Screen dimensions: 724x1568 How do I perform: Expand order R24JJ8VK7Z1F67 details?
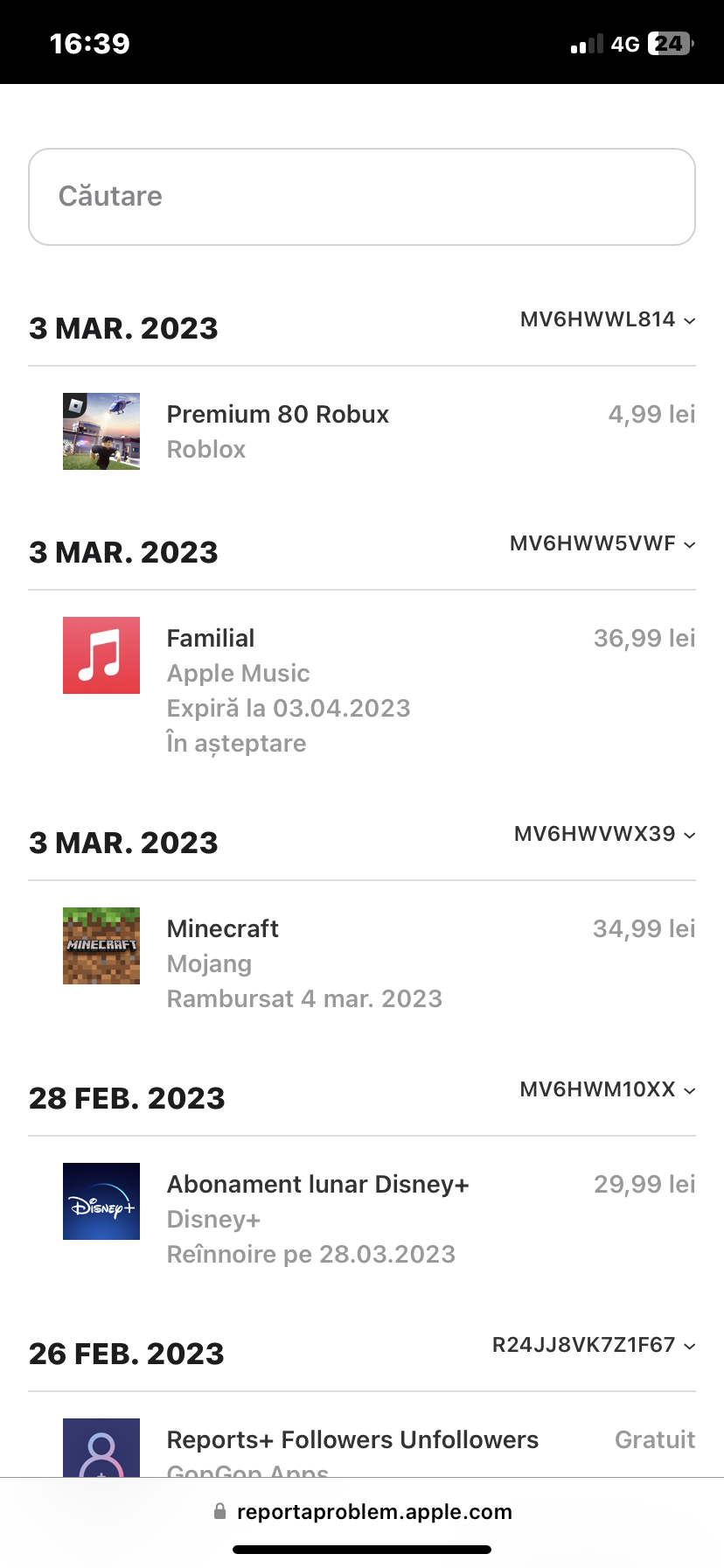[x=594, y=1345]
